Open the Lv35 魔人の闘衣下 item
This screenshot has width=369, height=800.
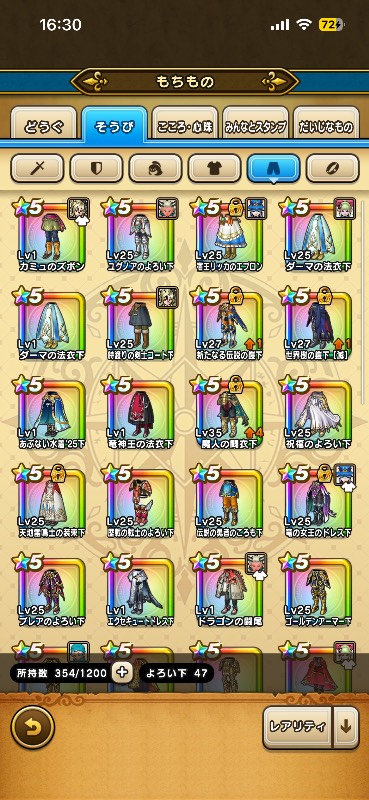click(x=228, y=414)
